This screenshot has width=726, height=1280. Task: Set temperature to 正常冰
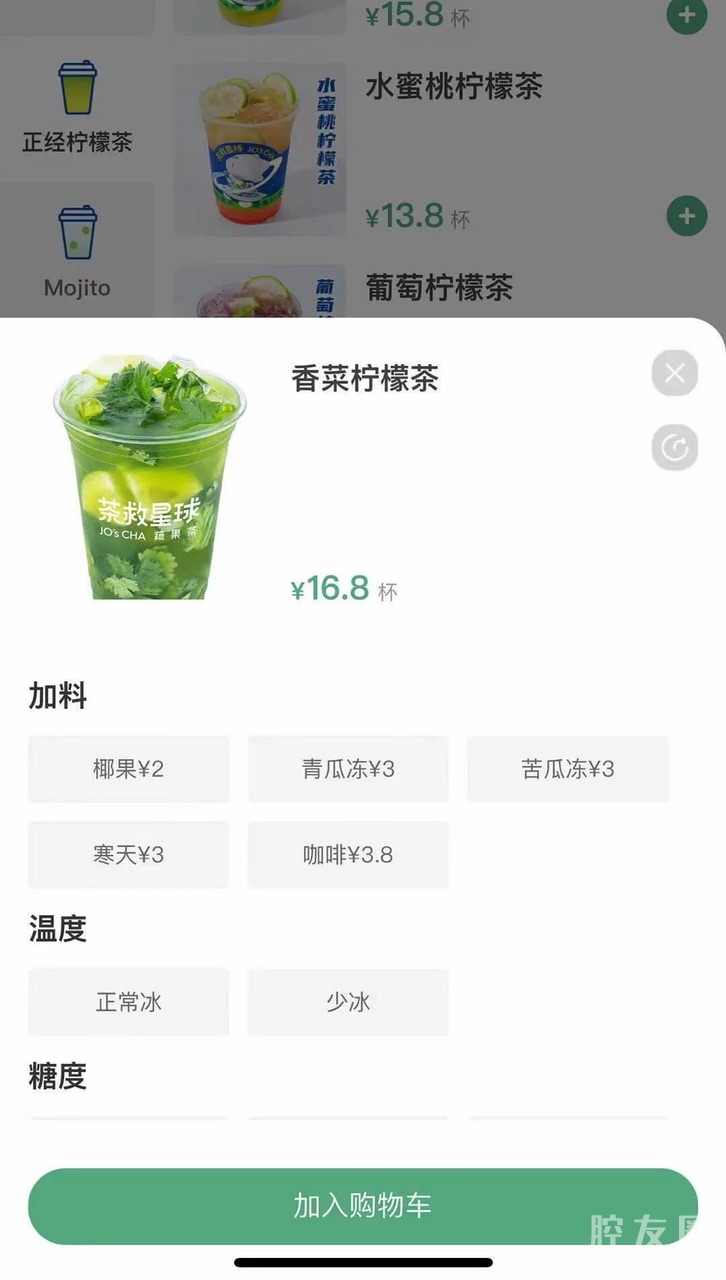129,1002
